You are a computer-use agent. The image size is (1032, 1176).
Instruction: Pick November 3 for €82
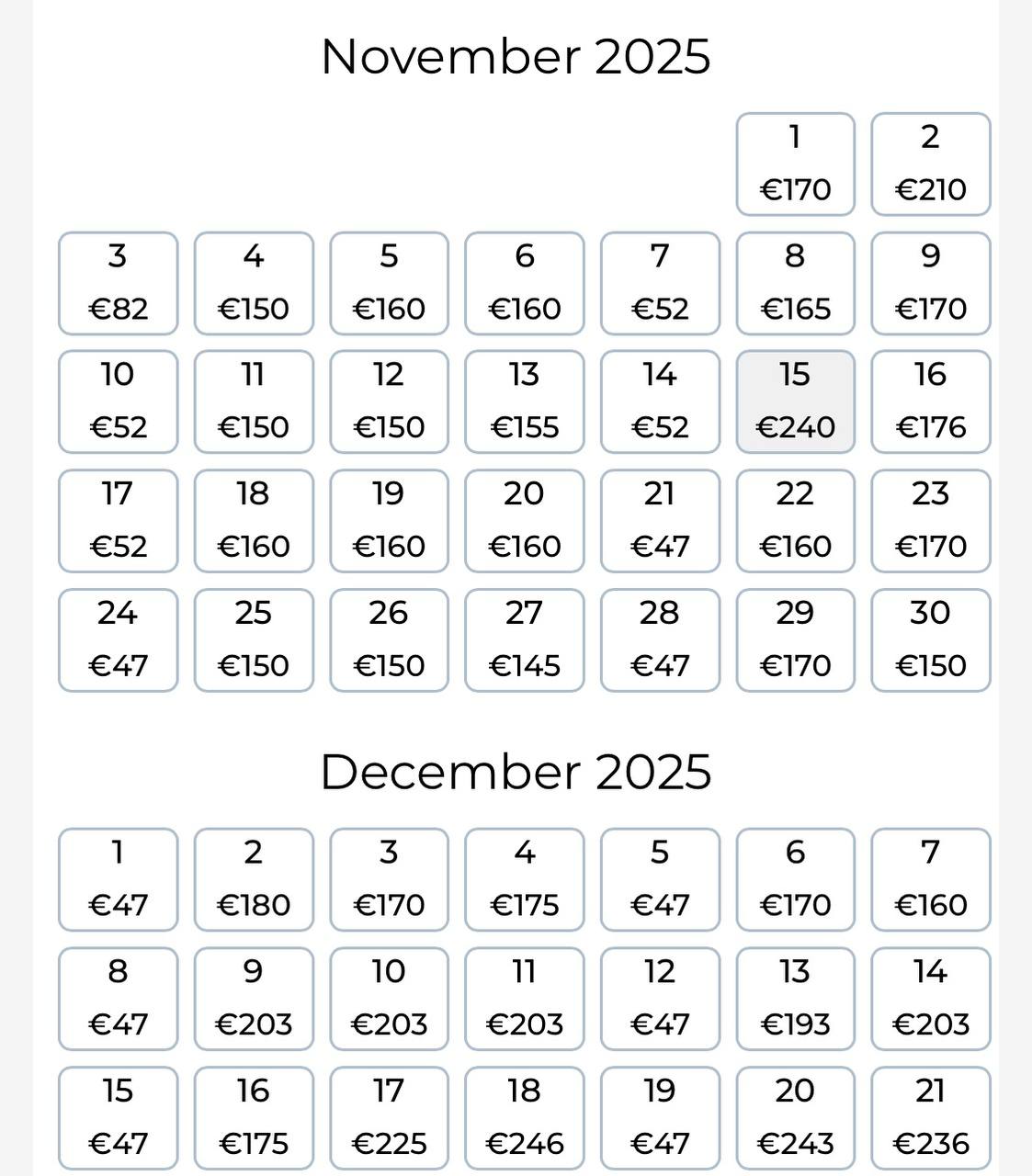[x=118, y=283]
